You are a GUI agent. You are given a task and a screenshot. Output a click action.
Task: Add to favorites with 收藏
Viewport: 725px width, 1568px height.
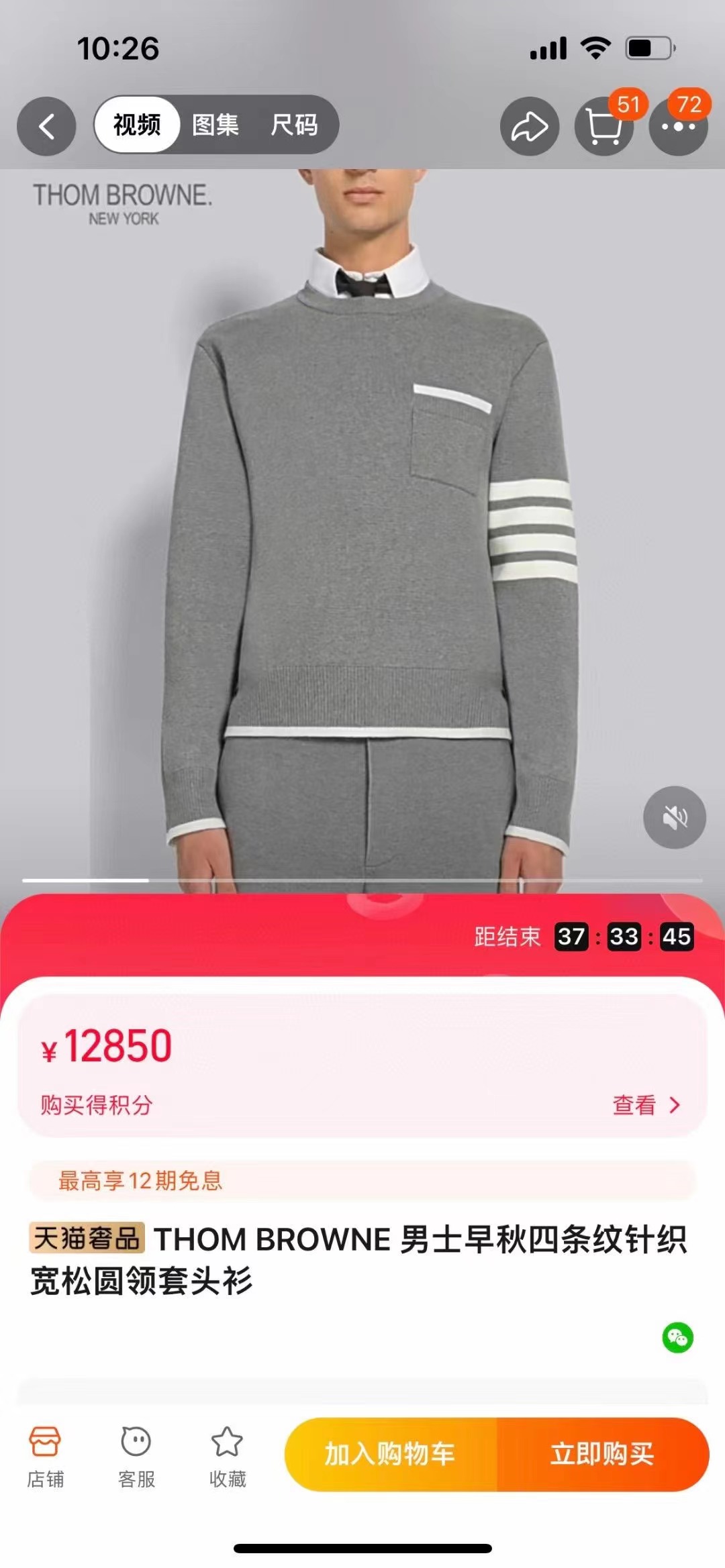click(227, 1454)
